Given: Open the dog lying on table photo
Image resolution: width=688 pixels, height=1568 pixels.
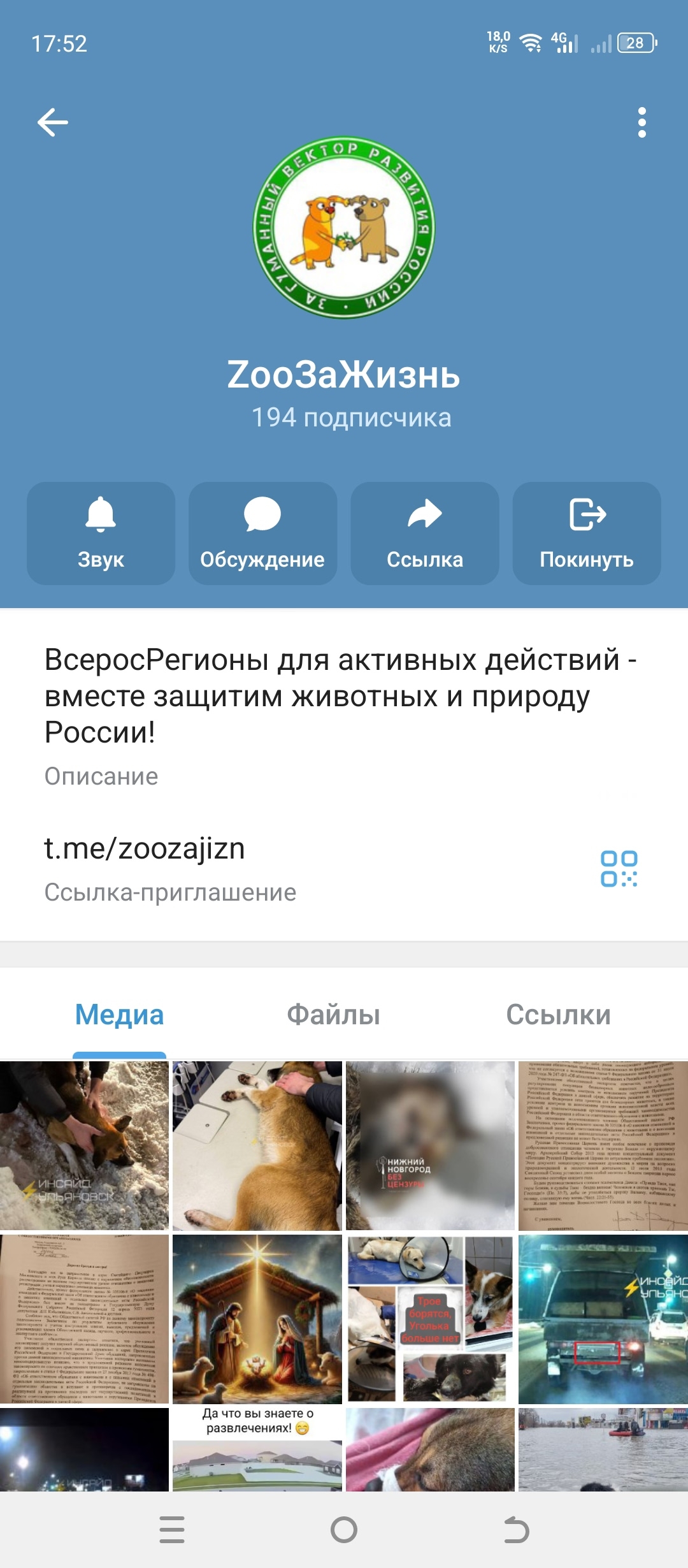Looking at the screenshot, I should (x=257, y=1145).
